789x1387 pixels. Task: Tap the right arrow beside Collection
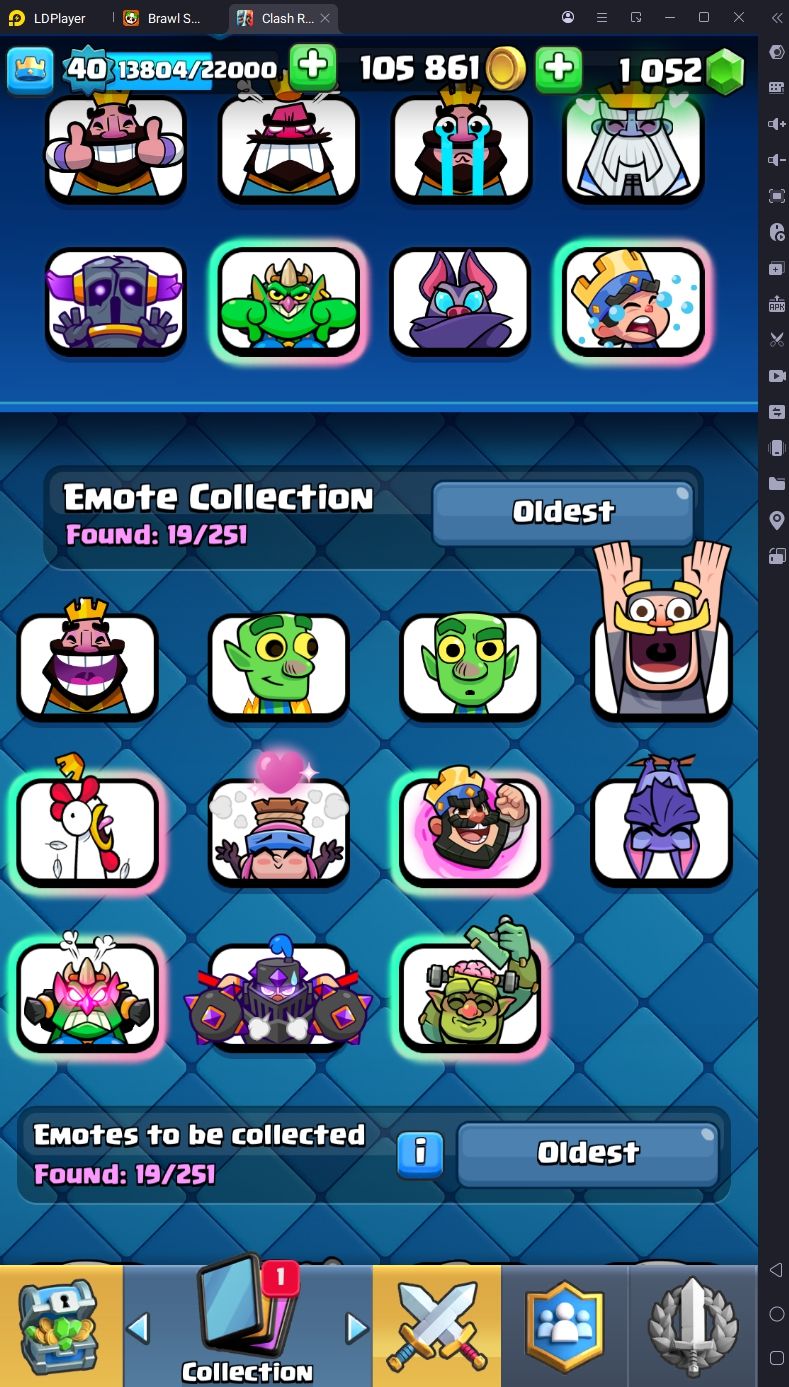click(x=356, y=1328)
